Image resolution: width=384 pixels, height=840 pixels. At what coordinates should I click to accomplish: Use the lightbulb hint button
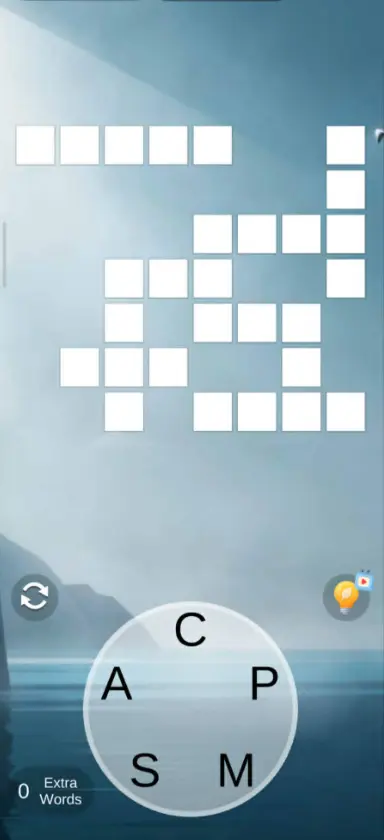(x=346, y=597)
